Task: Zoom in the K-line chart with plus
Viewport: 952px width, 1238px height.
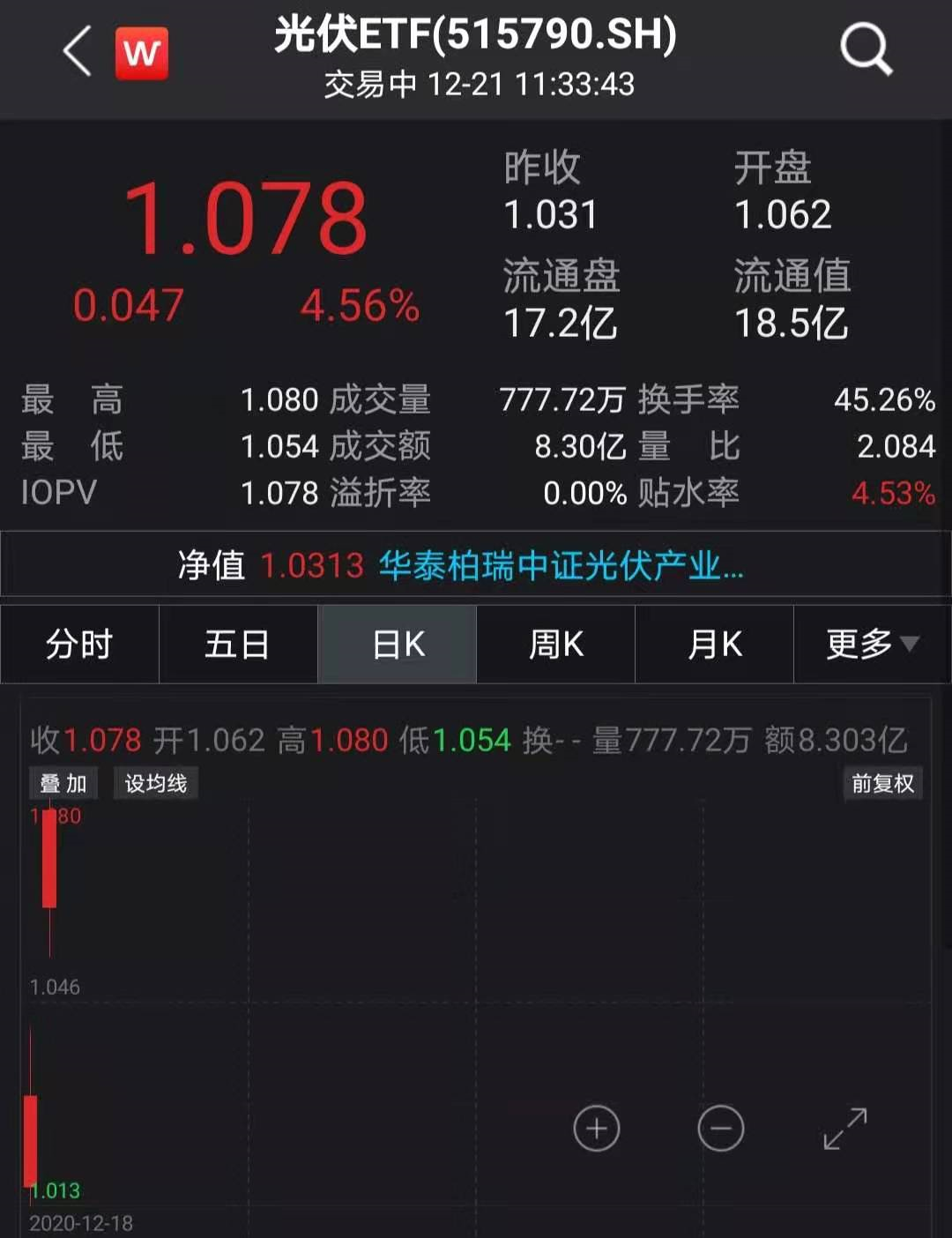Action: click(597, 1128)
